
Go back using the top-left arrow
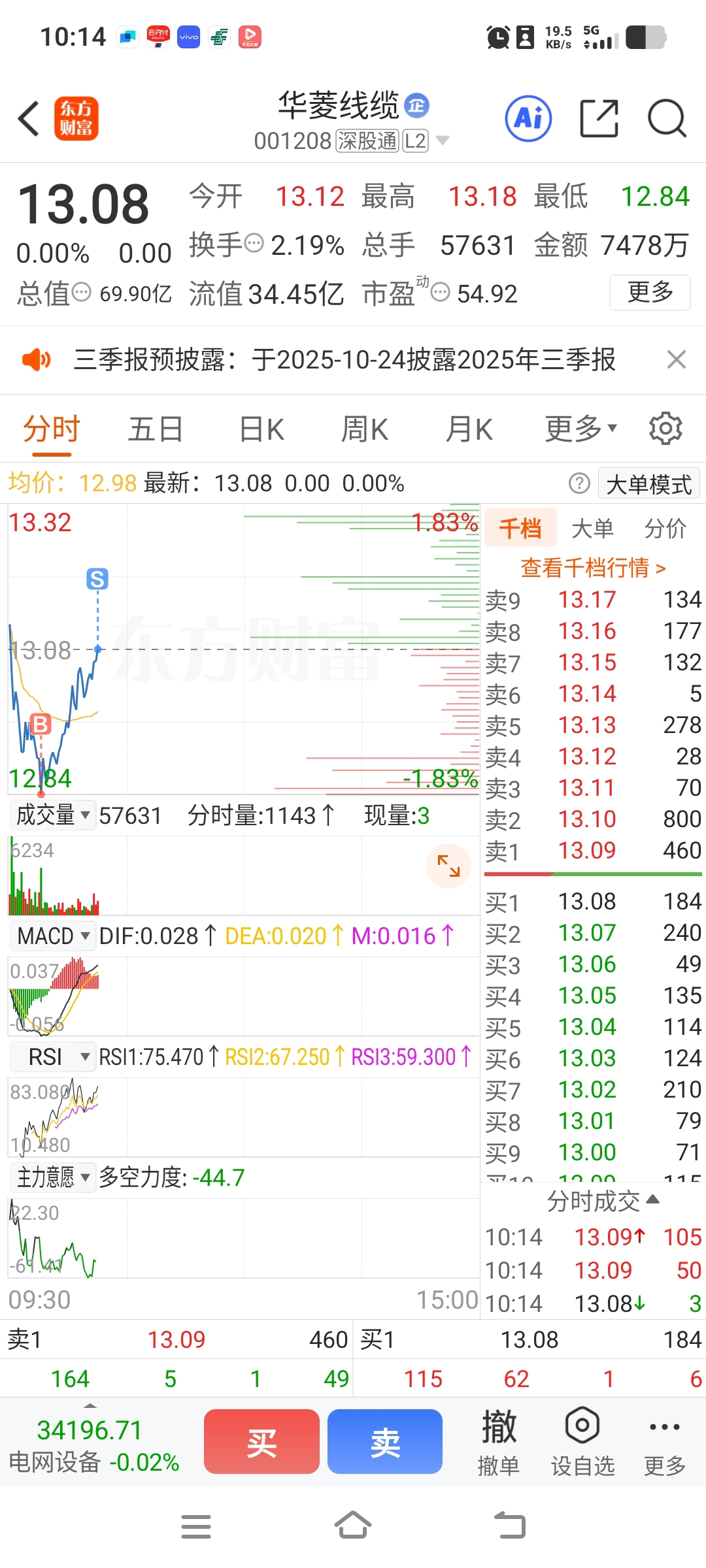(29, 119)
